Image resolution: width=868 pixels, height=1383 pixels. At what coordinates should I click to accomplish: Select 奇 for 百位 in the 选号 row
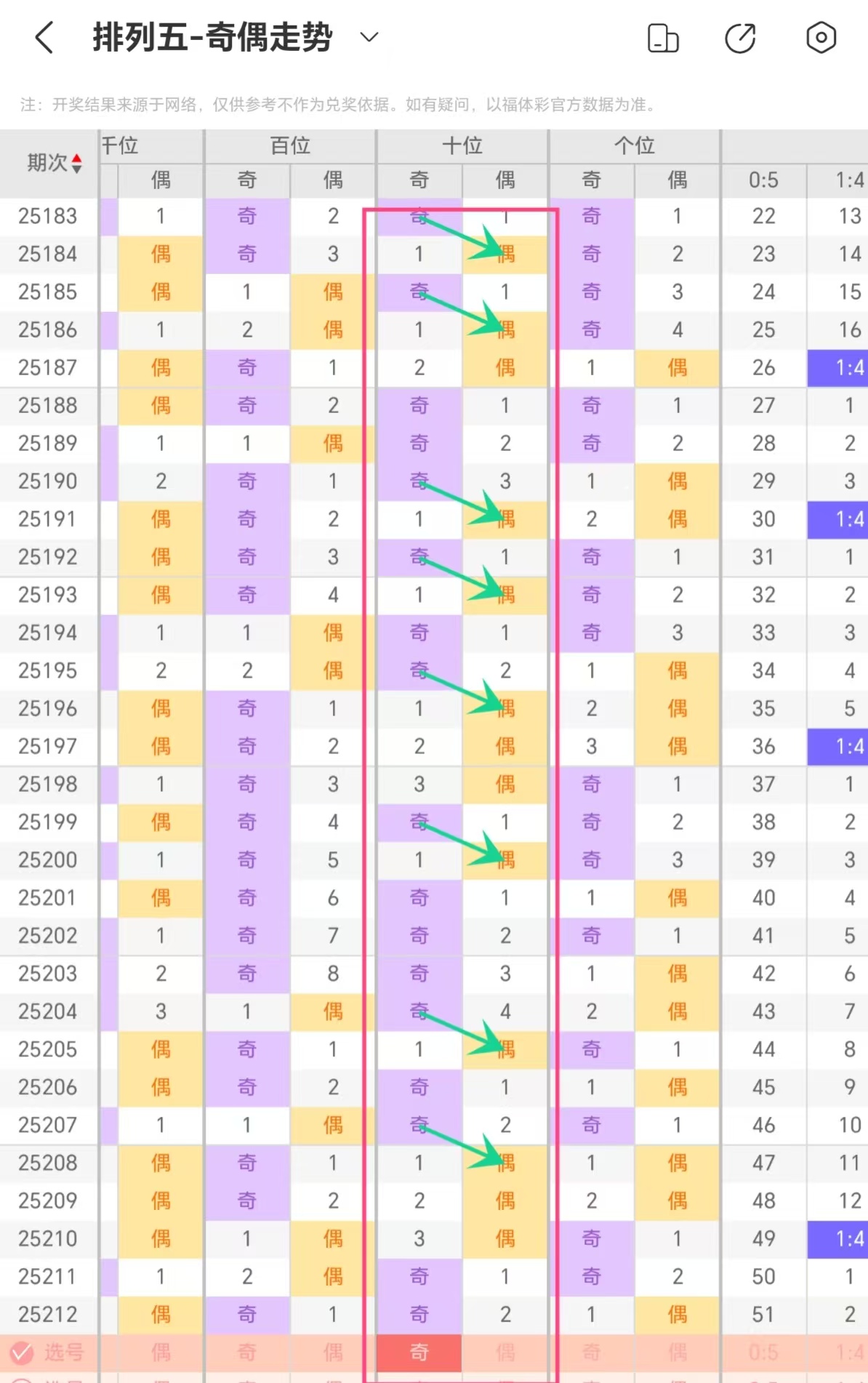(247, 1352)
